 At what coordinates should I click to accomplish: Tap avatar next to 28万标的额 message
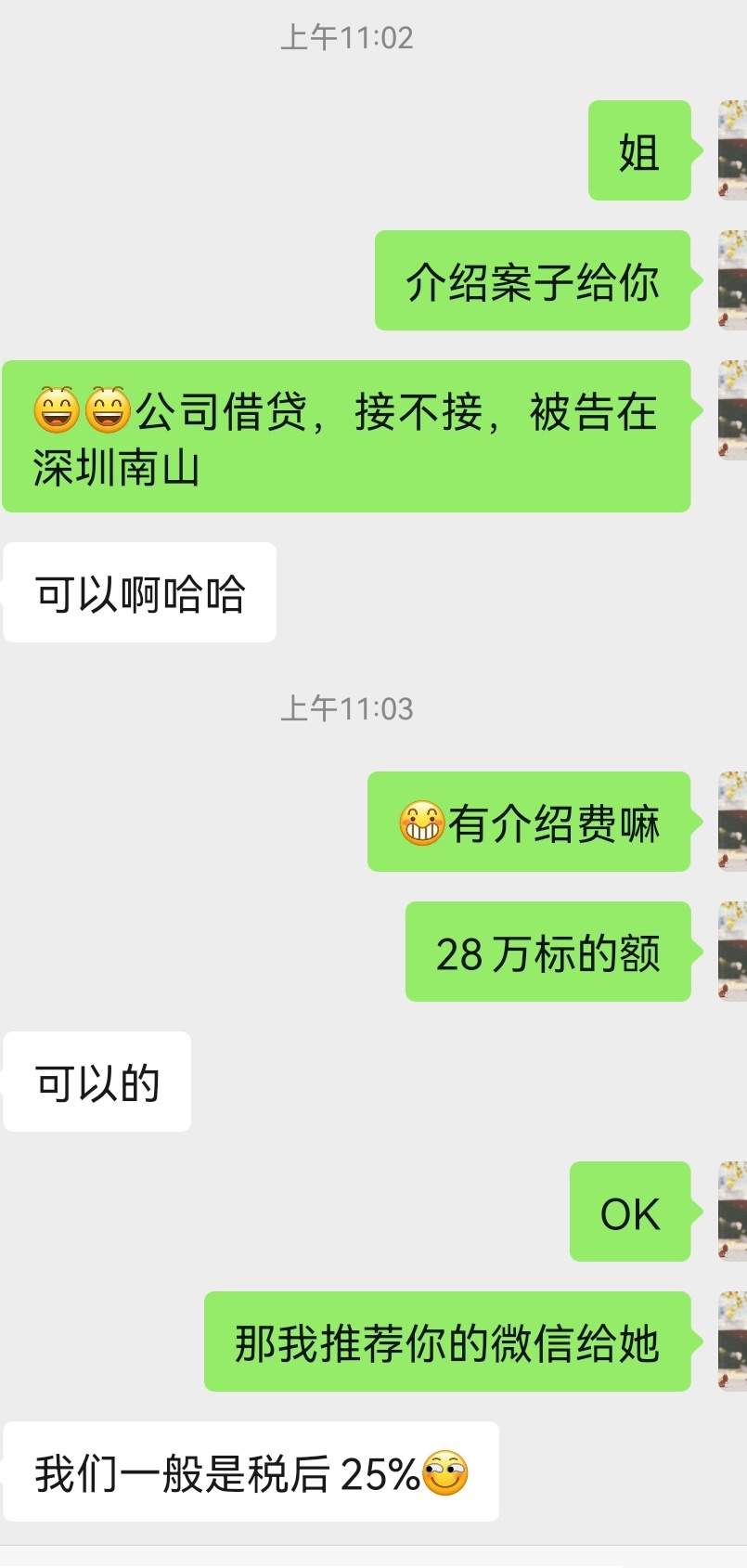732,952
